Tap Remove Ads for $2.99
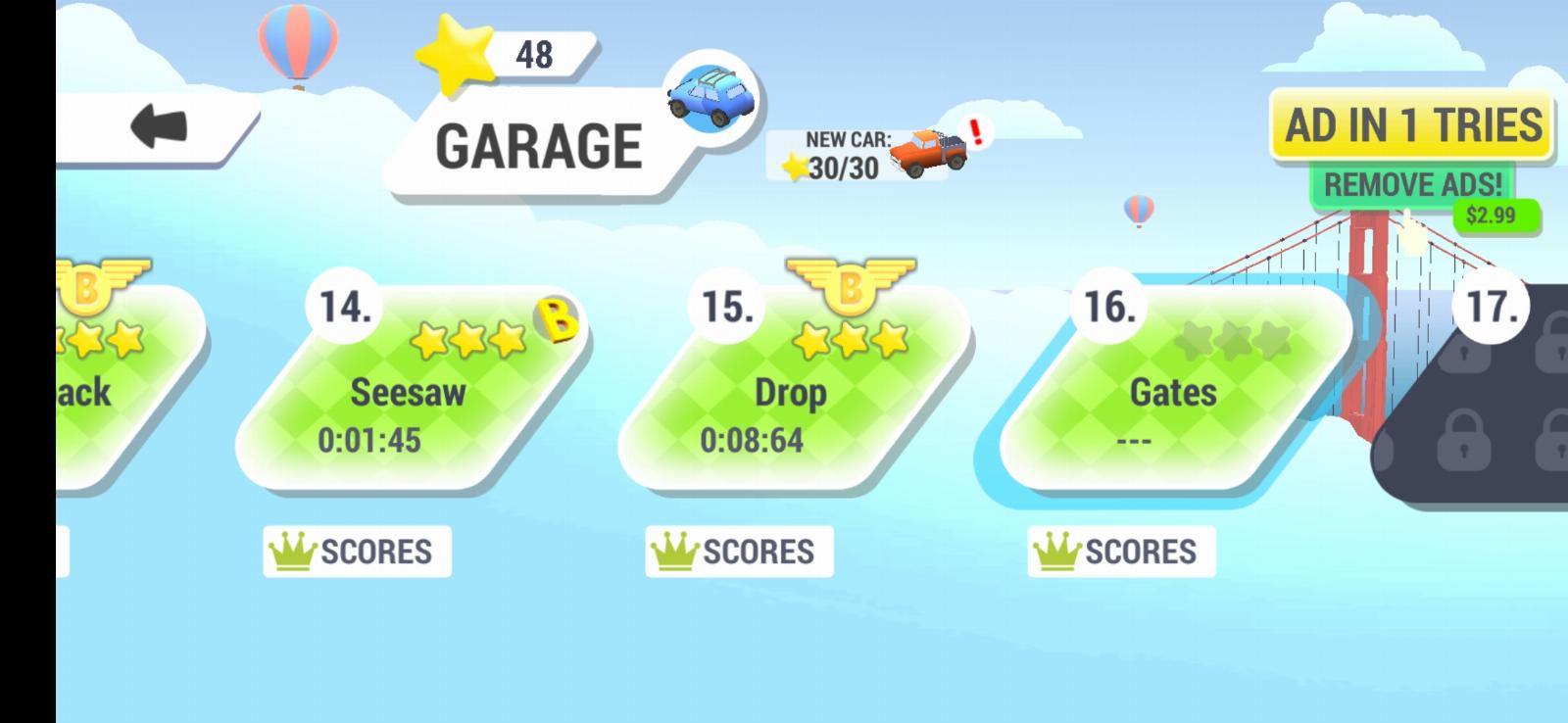Image resolution: width=1568 pixels, height=723 pixels. point(1413,186)
